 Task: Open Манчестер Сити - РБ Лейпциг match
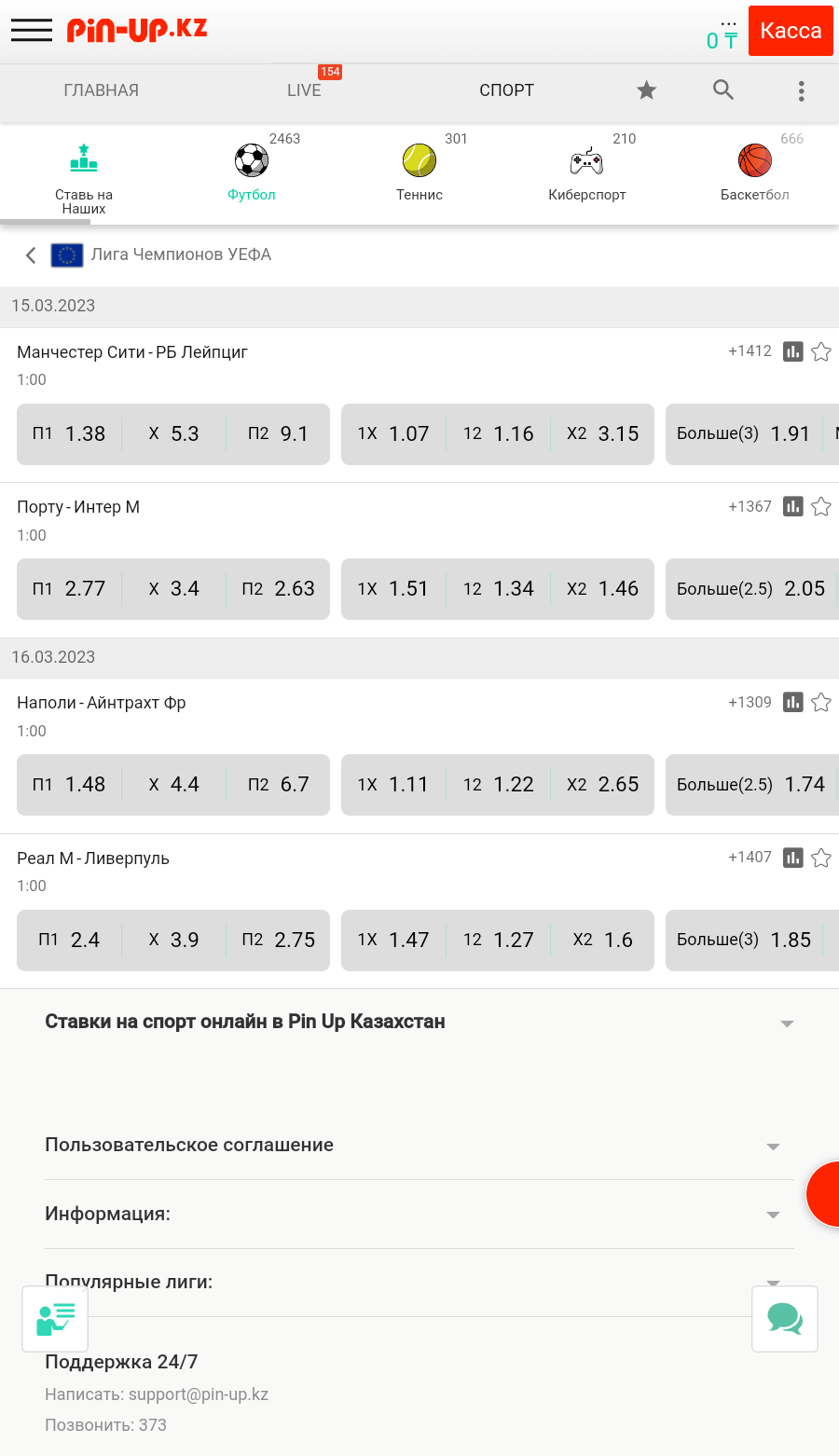(132, 352)
